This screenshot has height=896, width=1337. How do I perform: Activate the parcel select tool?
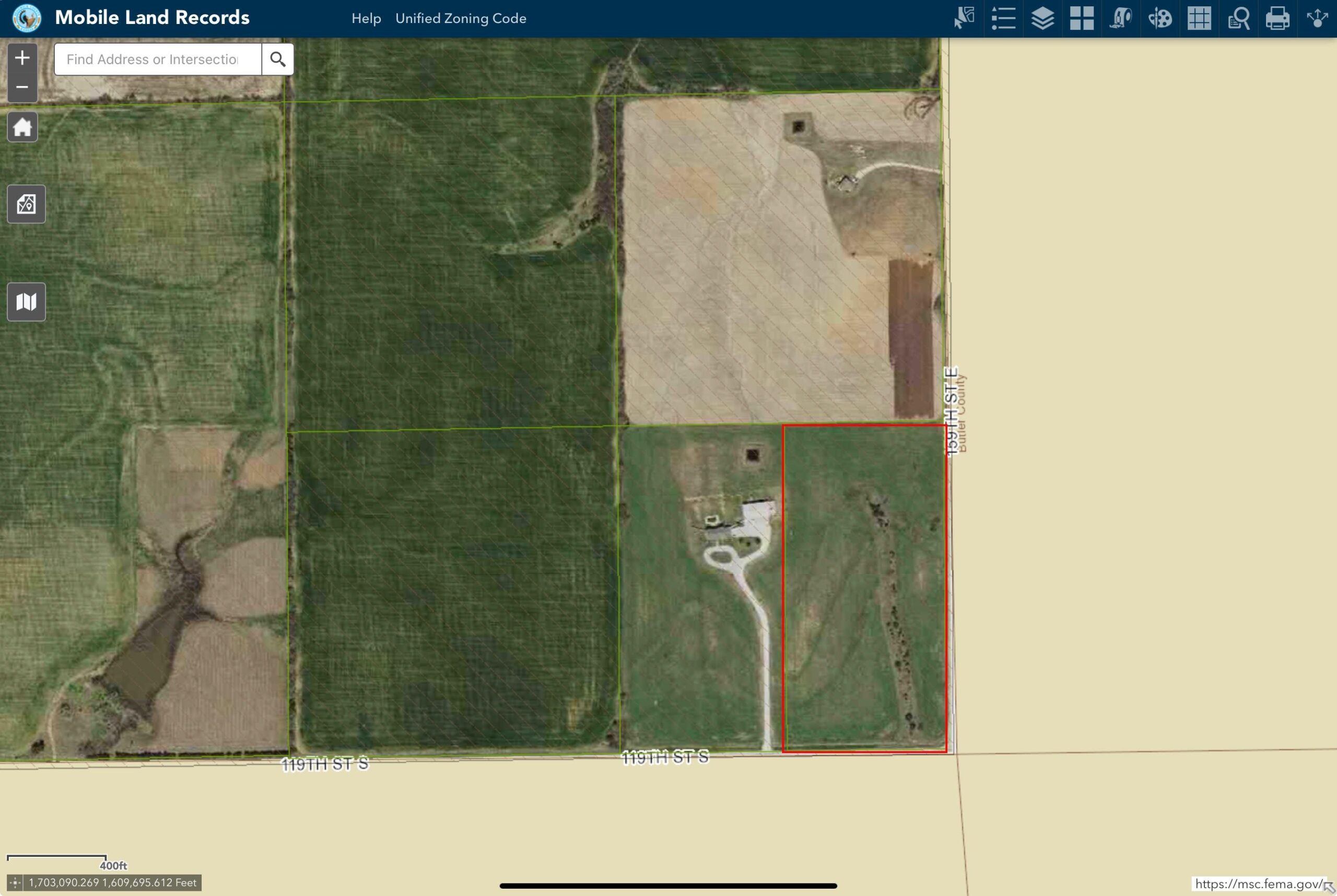click(964, 18)
